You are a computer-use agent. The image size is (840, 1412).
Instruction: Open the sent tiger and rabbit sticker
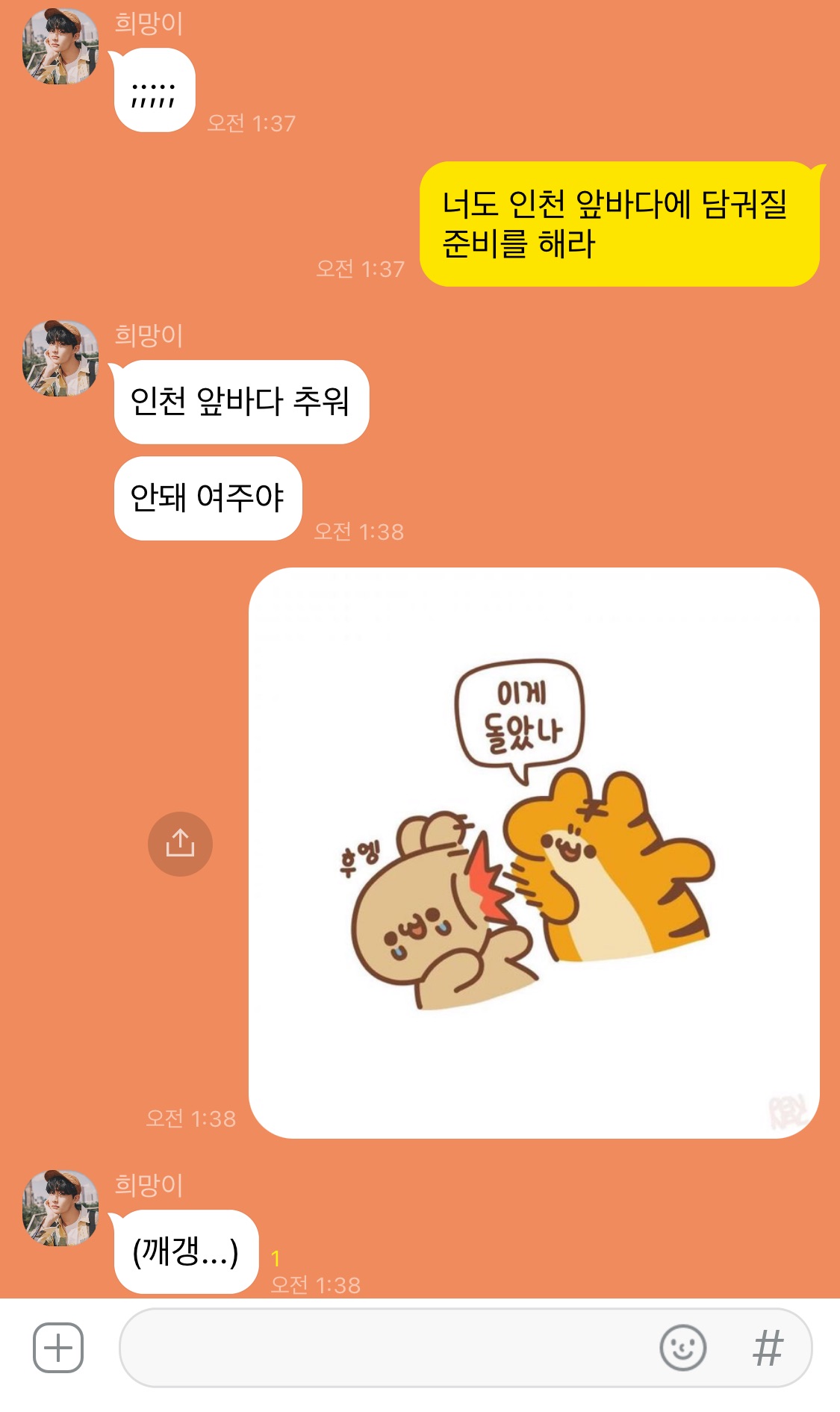point(534,853)
